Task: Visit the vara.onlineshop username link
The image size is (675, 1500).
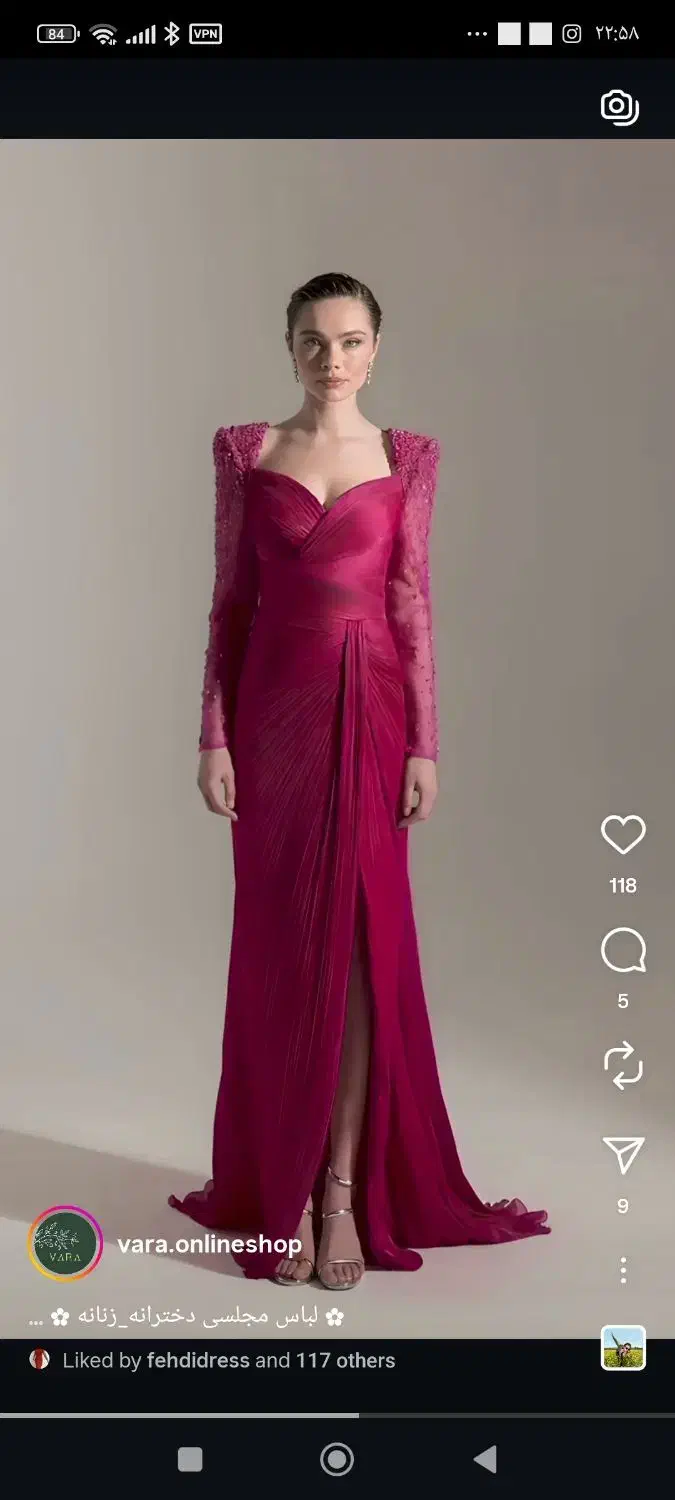Action: [x=209, y=1244]
